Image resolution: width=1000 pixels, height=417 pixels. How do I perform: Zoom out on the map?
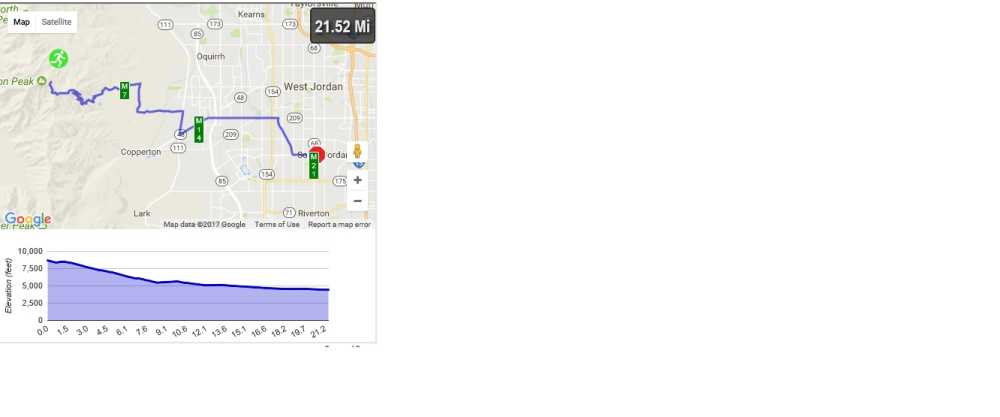[x=357, y=200]
